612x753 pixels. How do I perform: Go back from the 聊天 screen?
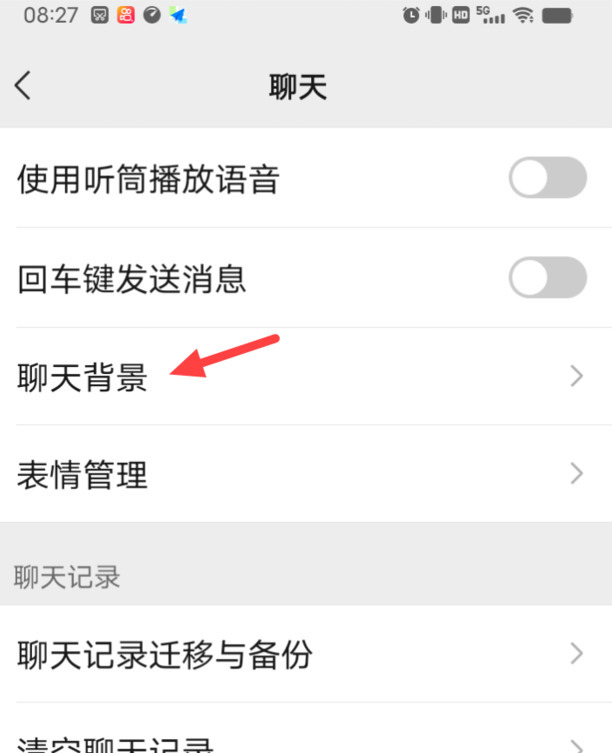[x=24, y=86]
